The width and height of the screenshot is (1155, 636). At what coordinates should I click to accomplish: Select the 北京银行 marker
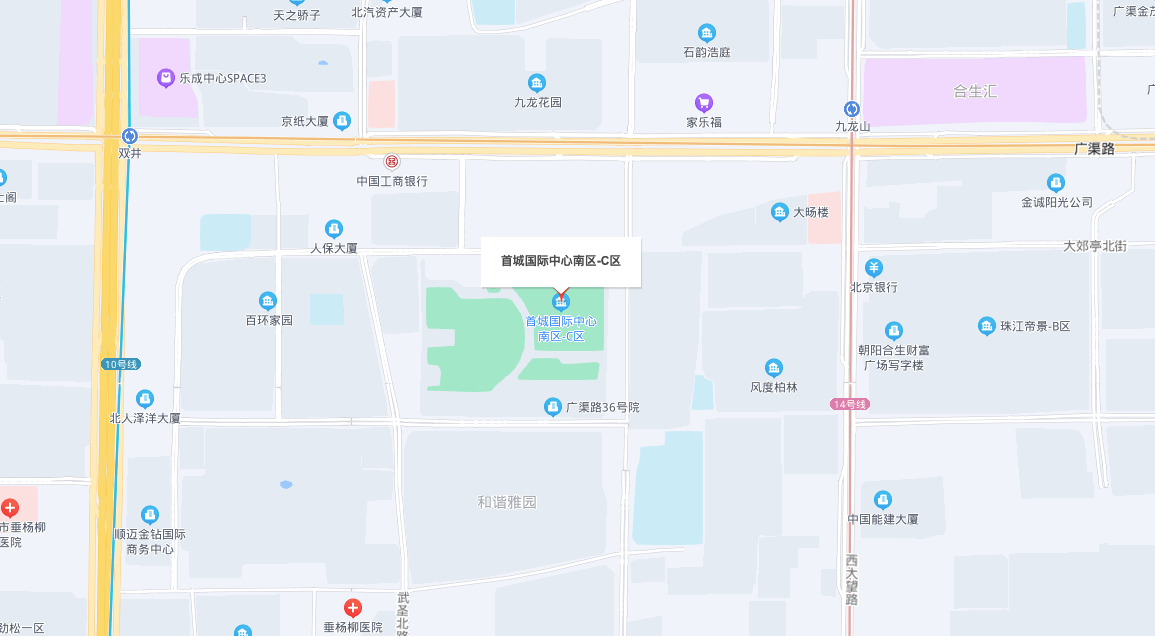point(874,268)
